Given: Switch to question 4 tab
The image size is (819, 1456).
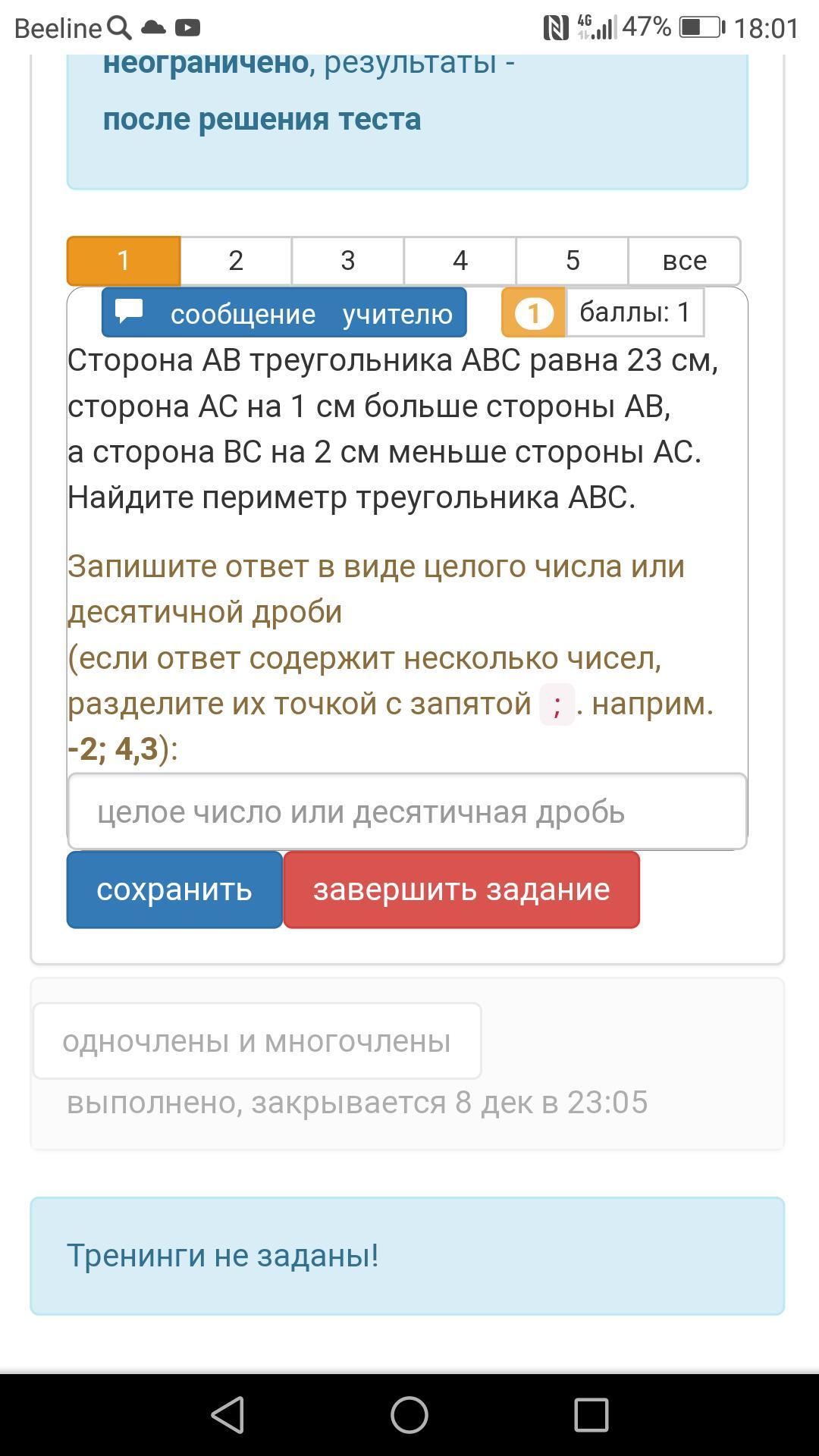Looking at the screenshot, I should coord(460,261).
